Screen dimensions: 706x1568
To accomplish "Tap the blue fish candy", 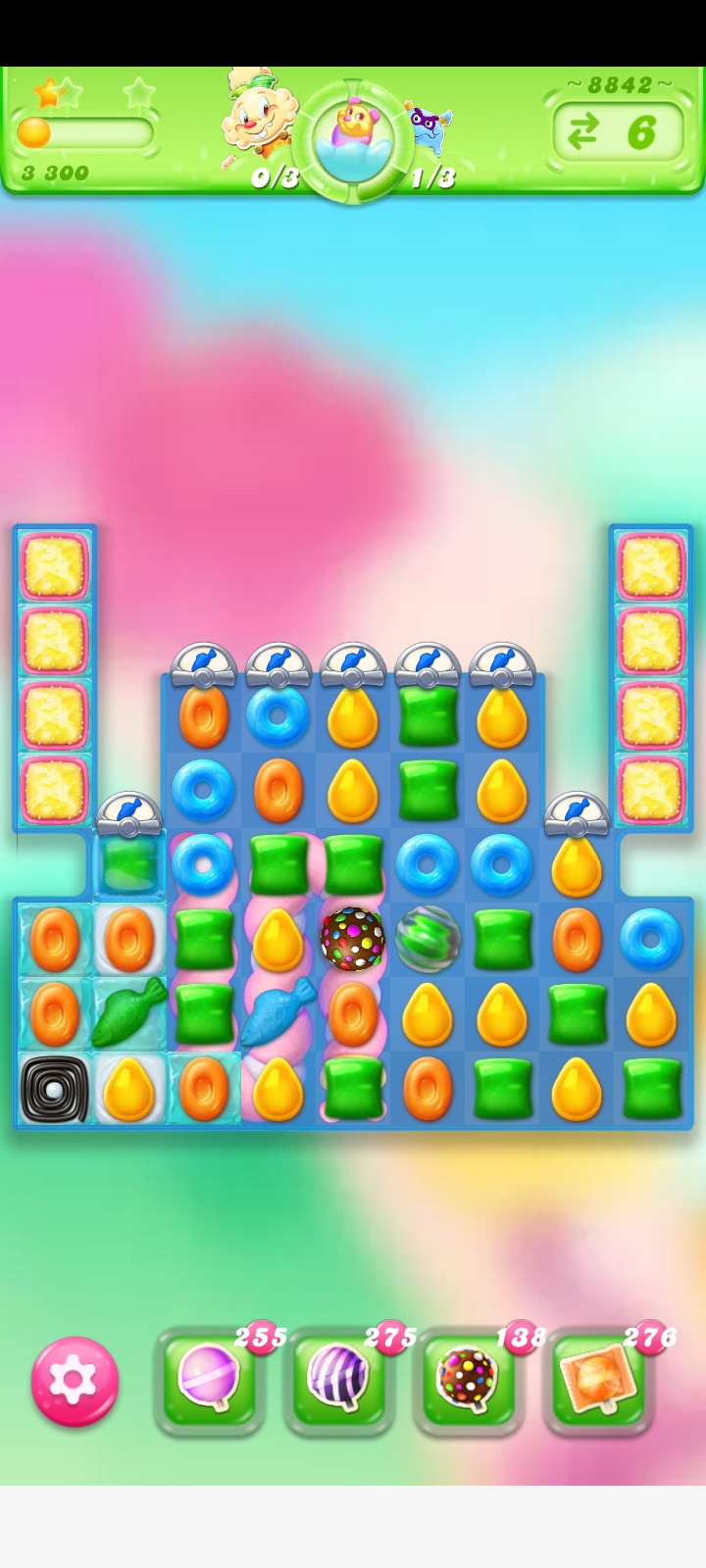I will point(277,1012).
